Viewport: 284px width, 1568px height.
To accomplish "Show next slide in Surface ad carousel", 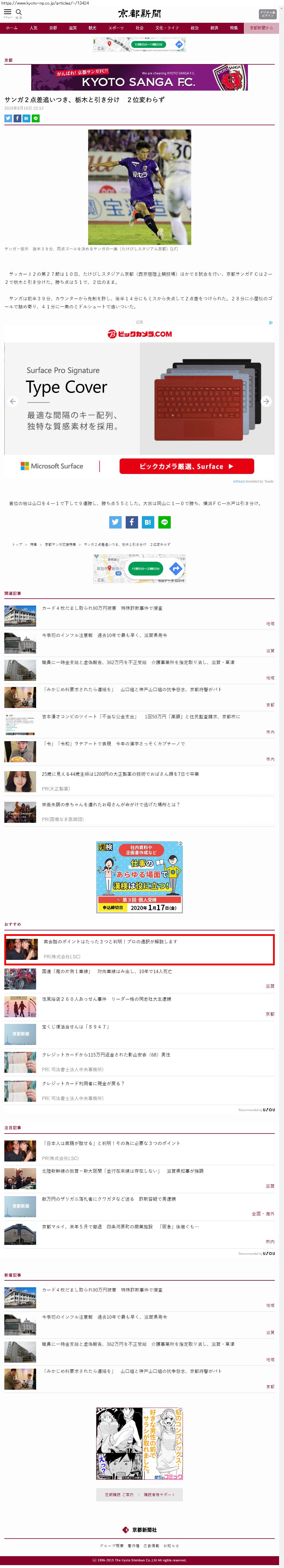I will pos(266,401).
